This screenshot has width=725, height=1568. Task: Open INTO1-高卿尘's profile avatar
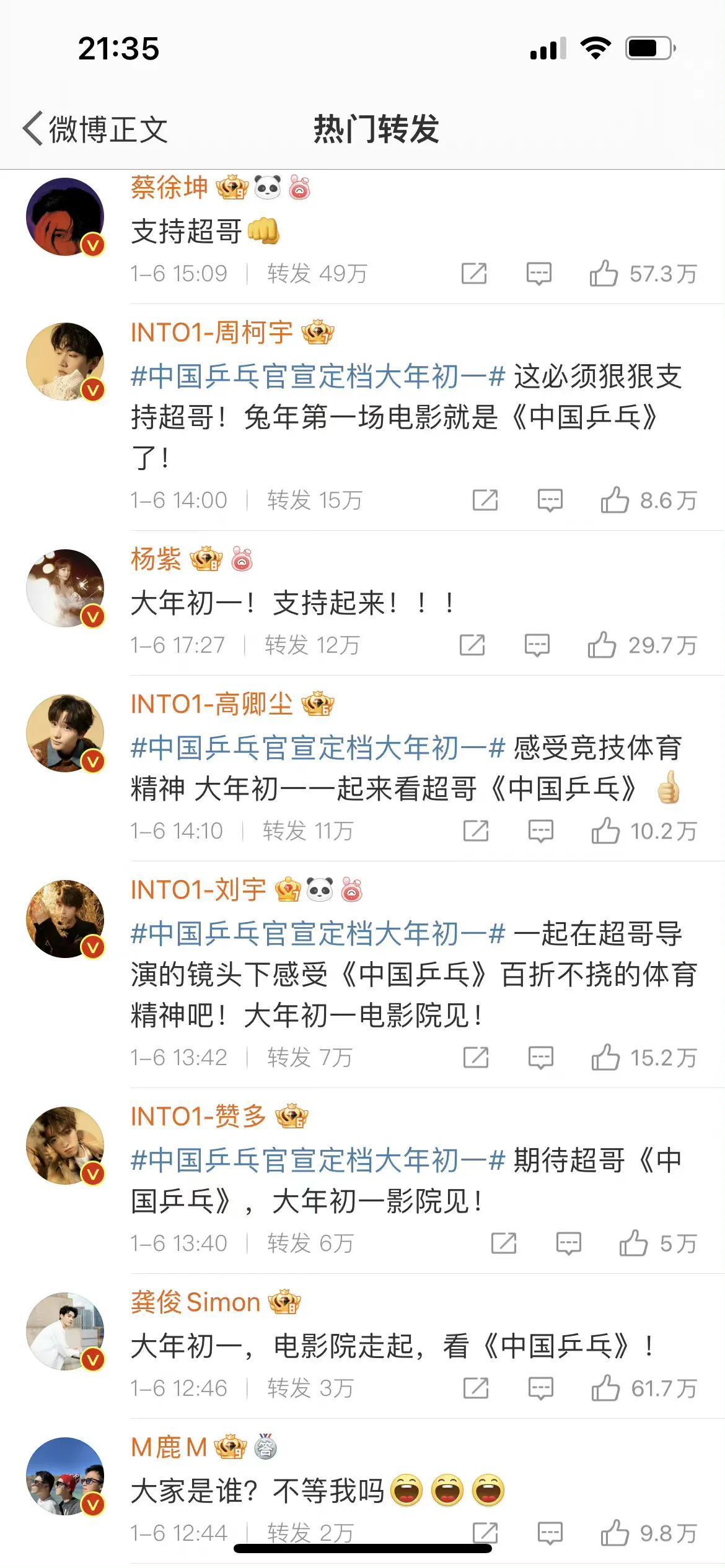(65, 733)
